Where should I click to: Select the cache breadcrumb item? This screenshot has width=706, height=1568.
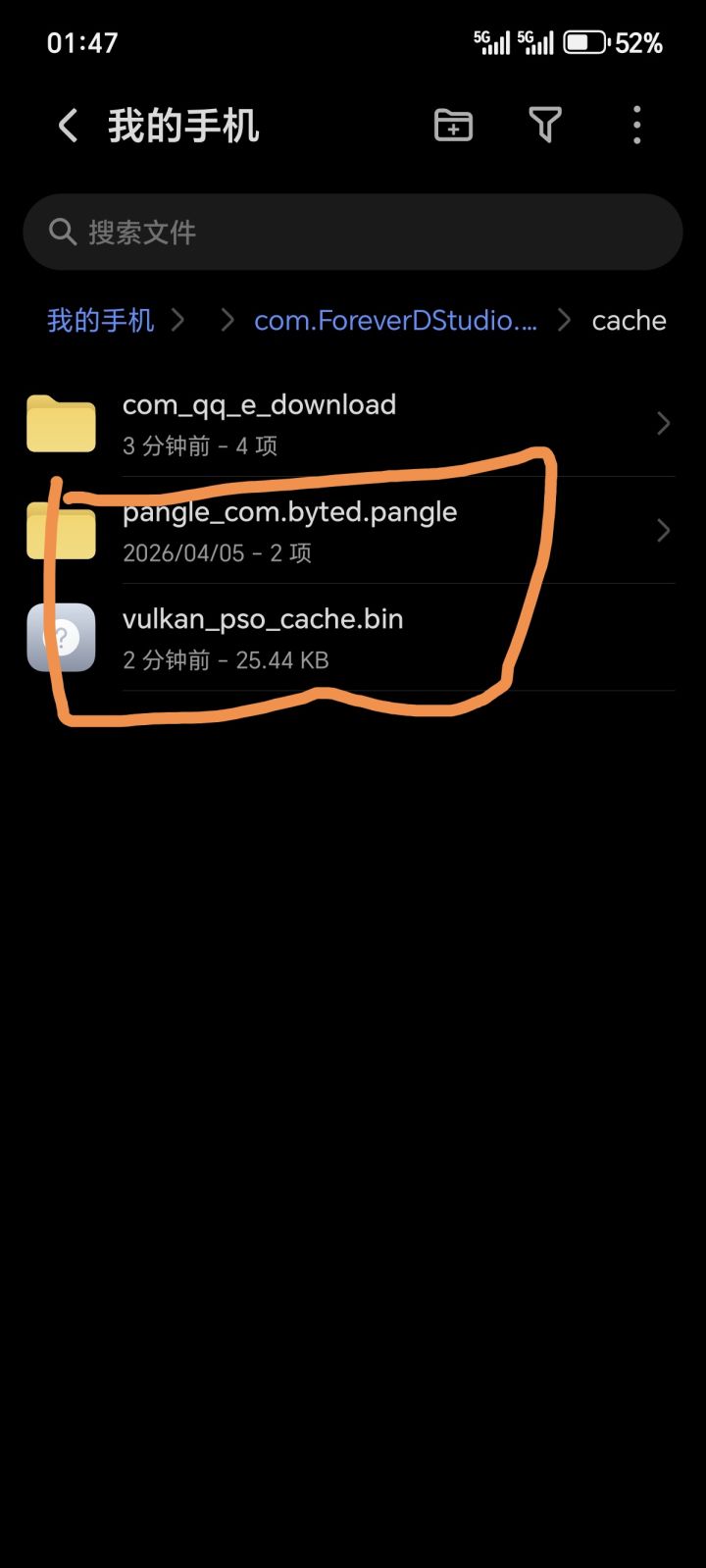(x=629, y=320)
